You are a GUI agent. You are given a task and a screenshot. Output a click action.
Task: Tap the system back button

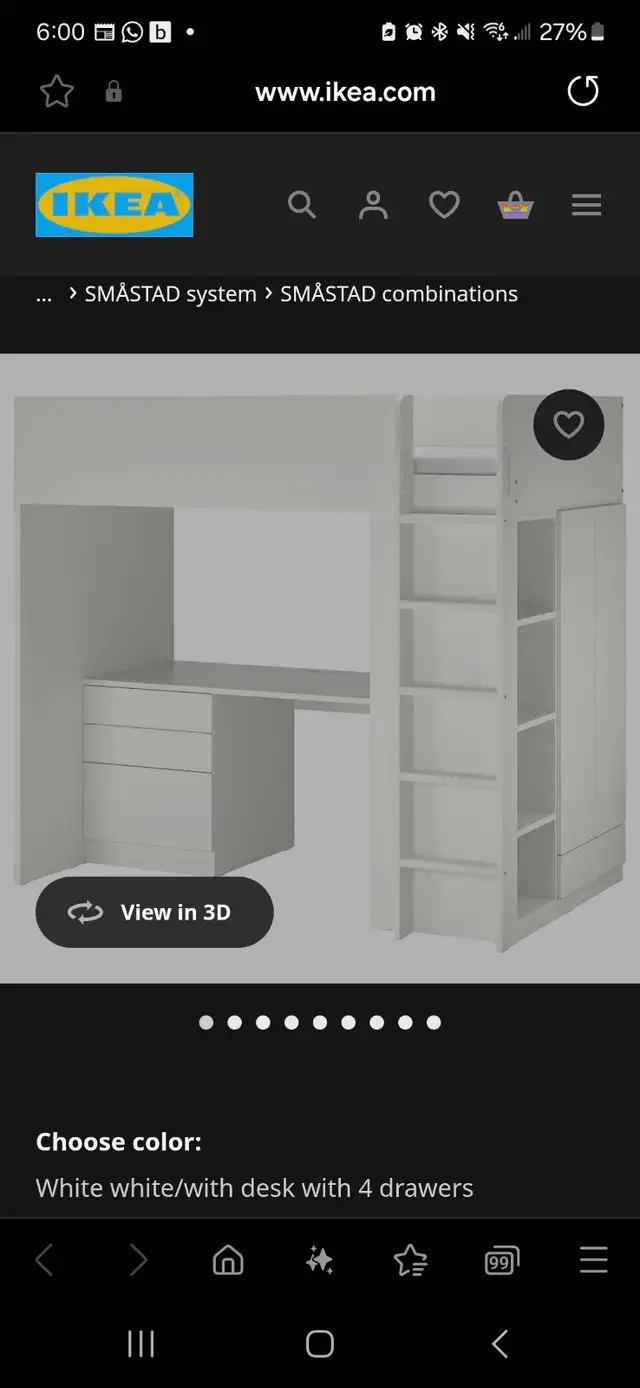(x=500, y=1343)
